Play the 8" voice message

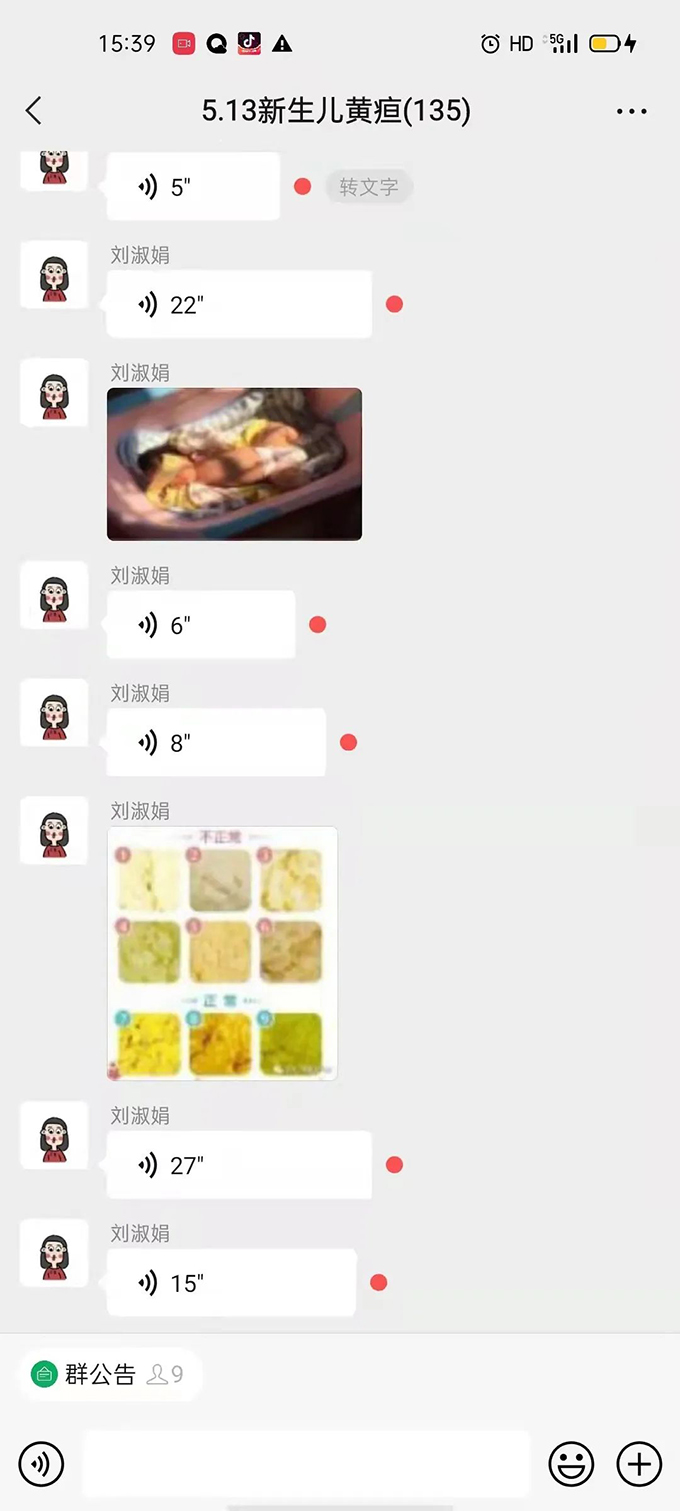pyautogui.click(x=215, y=743)
